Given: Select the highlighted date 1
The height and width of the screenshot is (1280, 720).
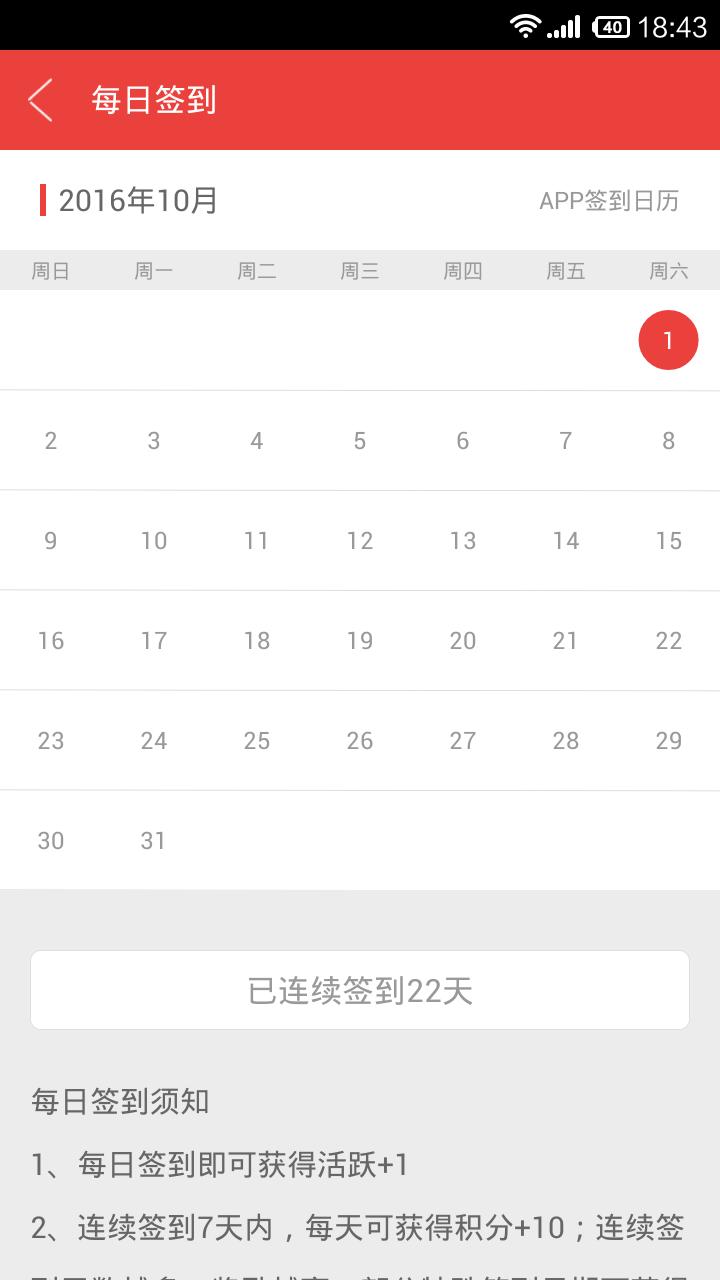Looking at the screenshot, I should (x=668, y=340).
